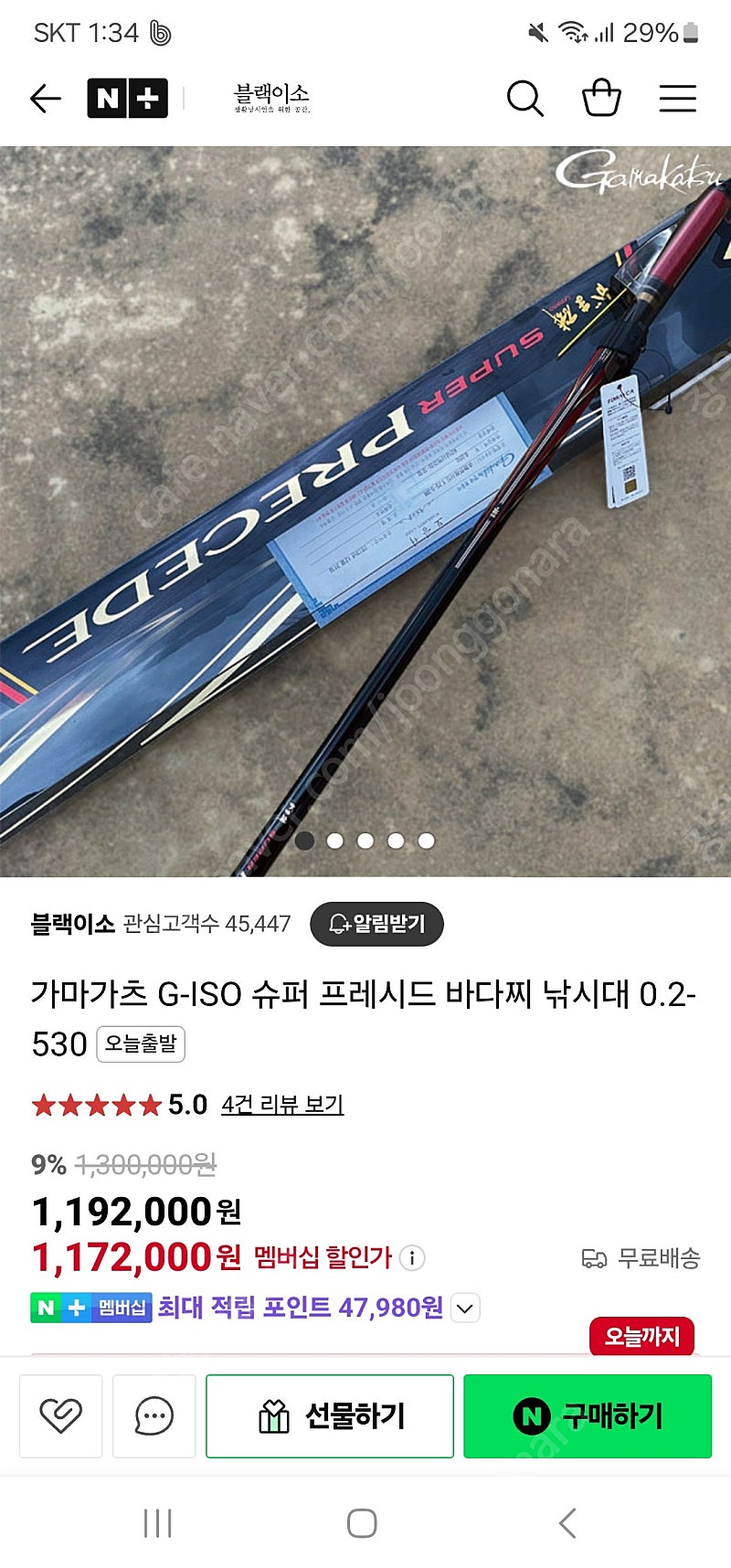The image size is (731, 1568).
Task: Open chat inquiry with speech bubble icon
Action: pyautogui.click(x=154, y=1415)
